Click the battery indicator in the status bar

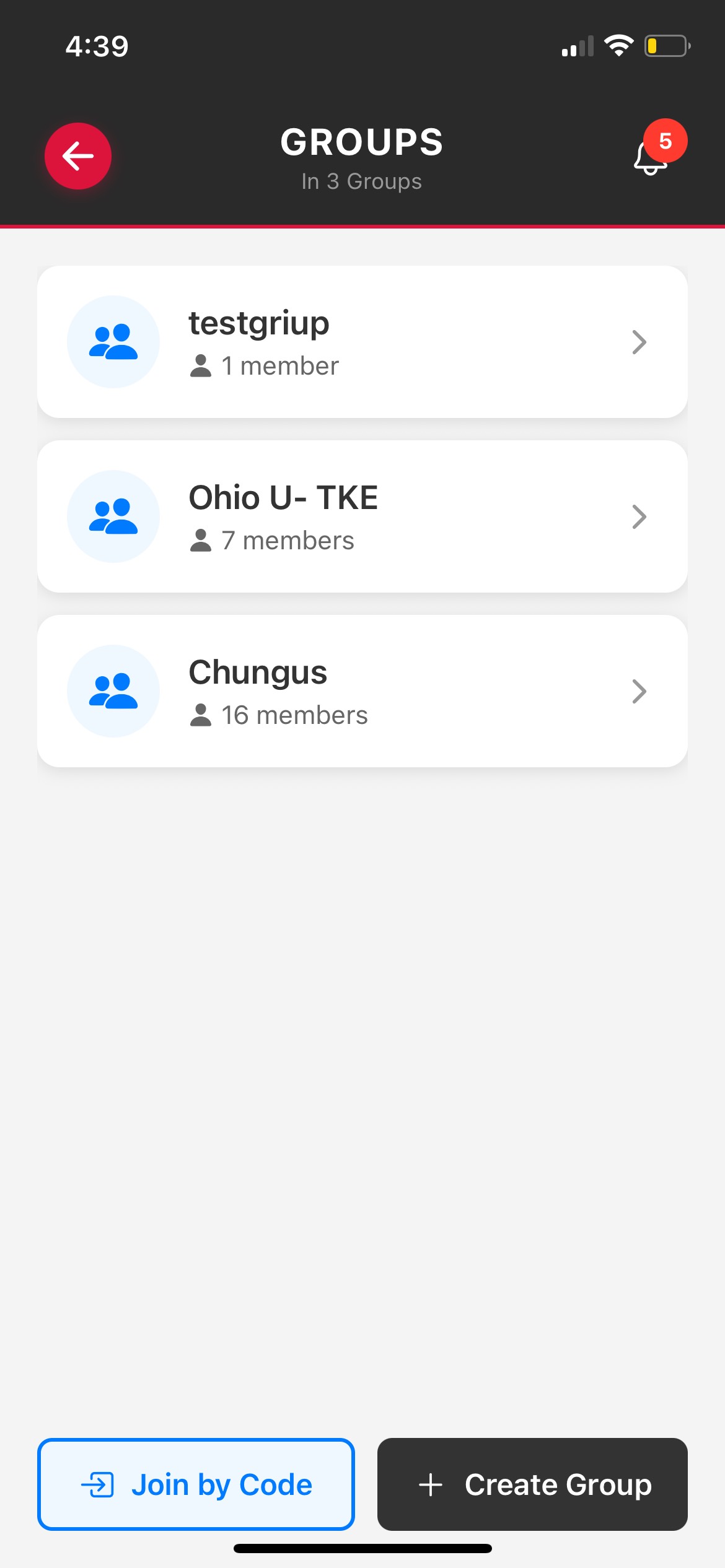[668, 45]
